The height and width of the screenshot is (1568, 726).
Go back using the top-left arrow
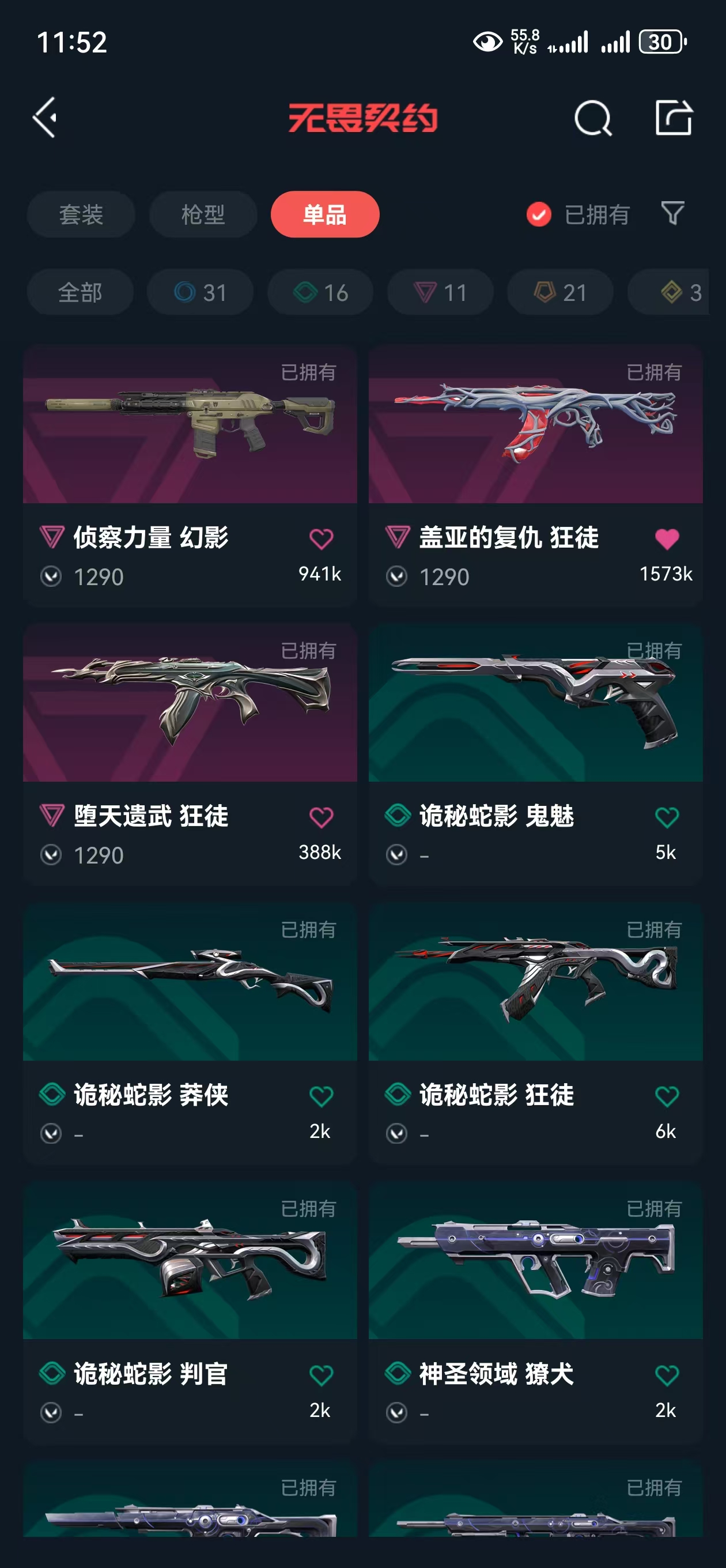pos(45,117)
